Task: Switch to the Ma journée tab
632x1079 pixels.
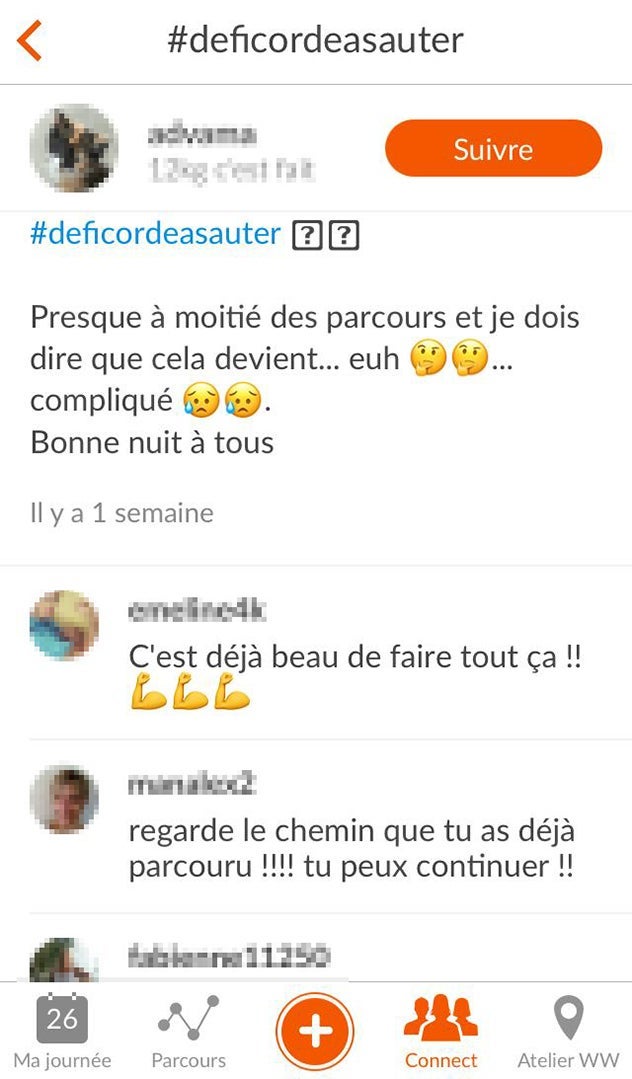Action: 62,1031
